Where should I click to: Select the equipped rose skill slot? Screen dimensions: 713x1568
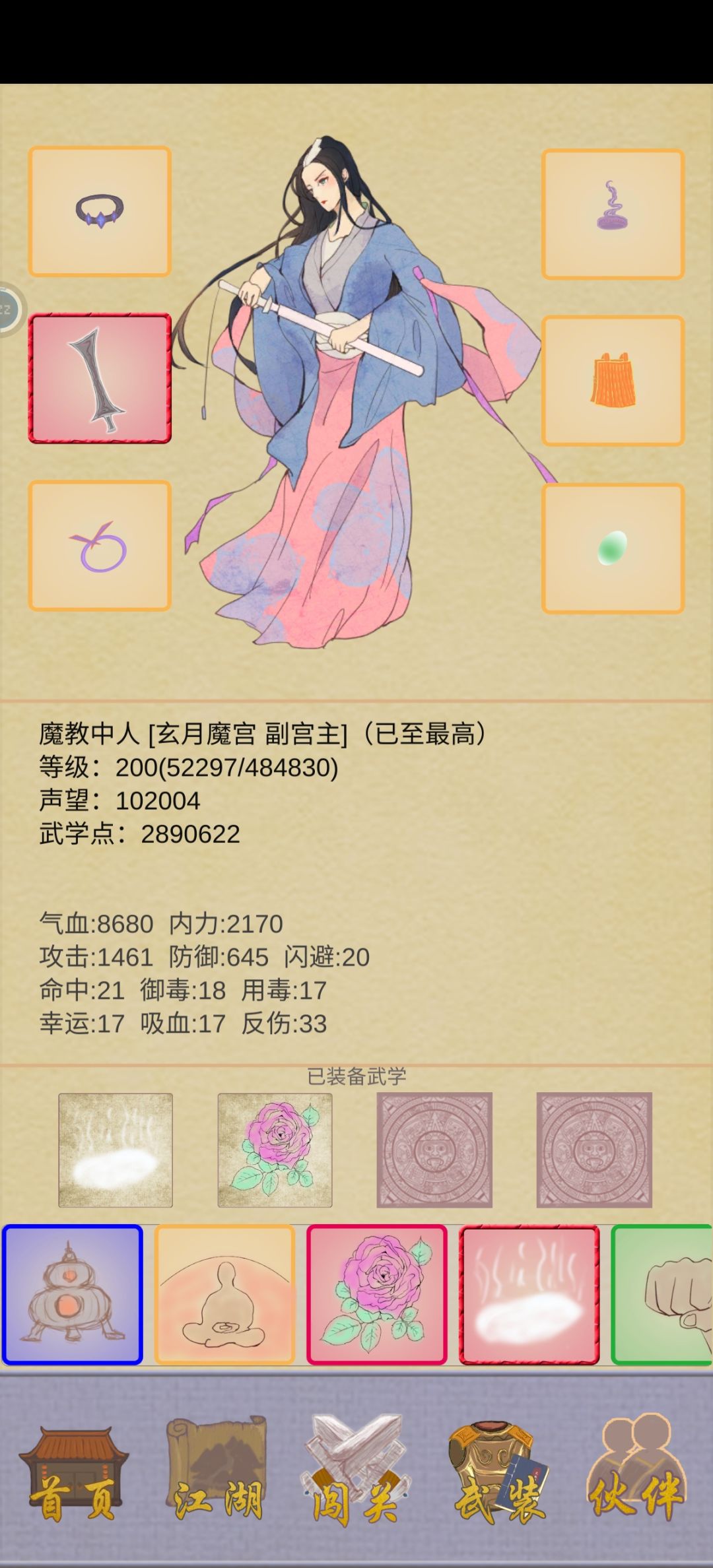pyautogui.click(x=275, y=1150)
